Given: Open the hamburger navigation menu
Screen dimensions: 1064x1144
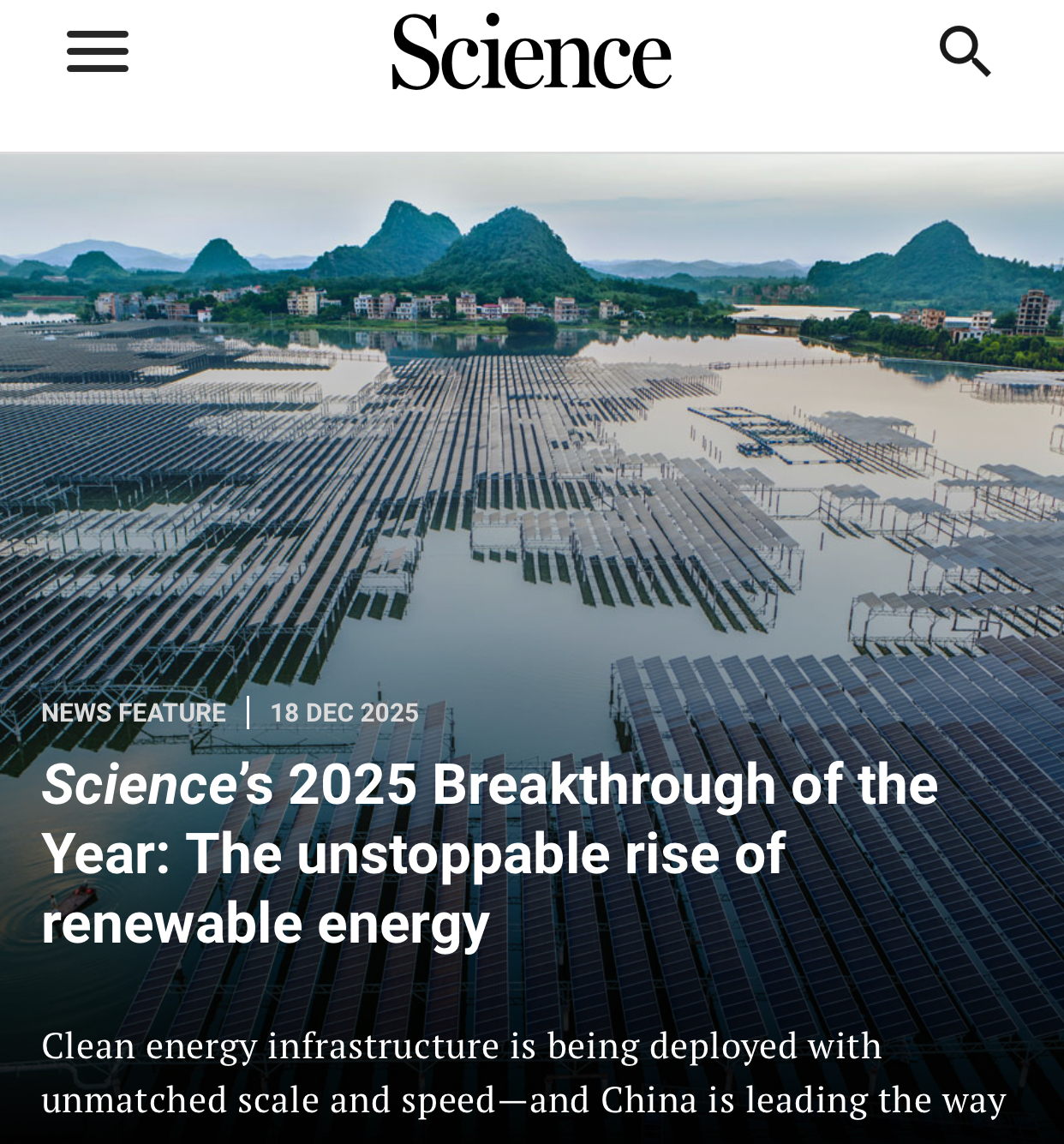Looking at the screenshot, I should point(98,51).
